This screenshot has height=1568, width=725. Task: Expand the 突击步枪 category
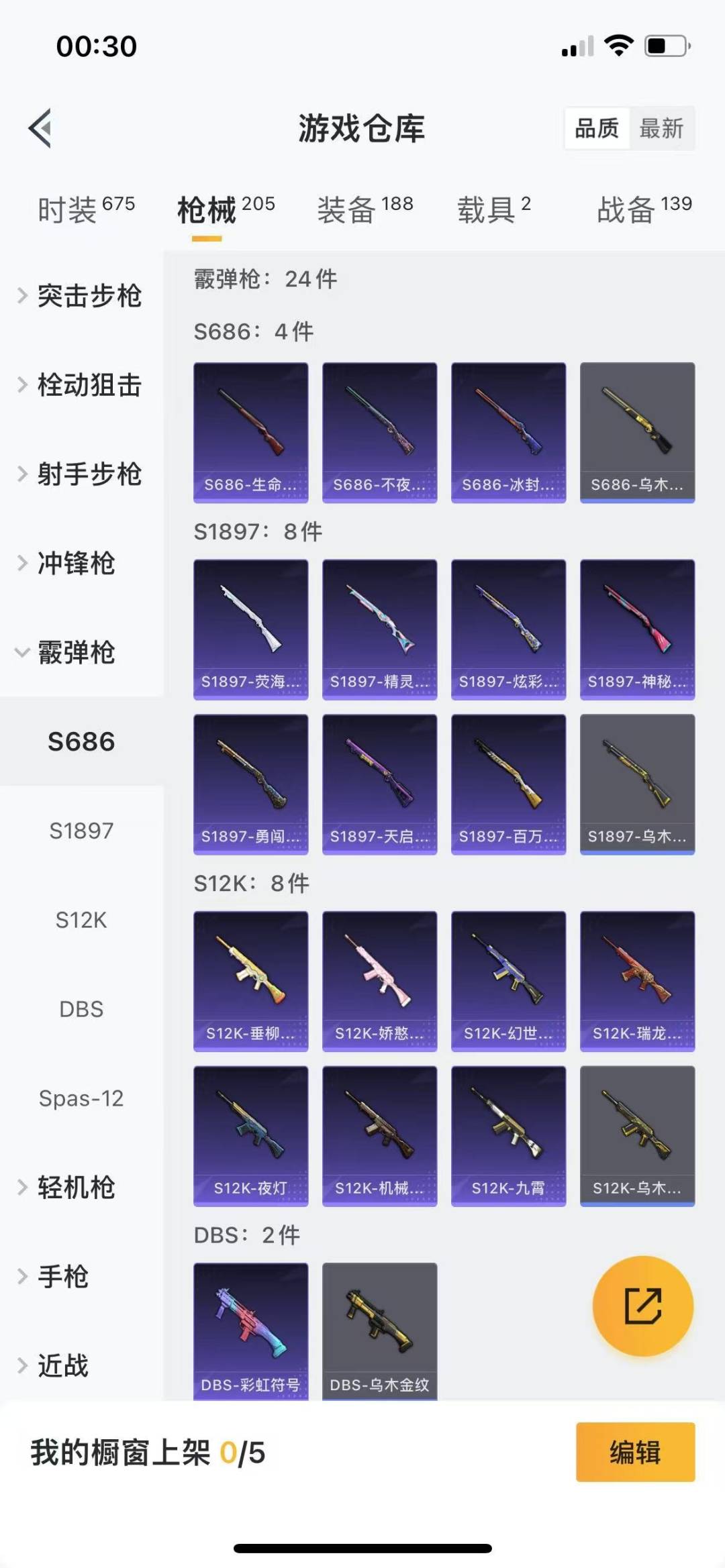click(x=81, y=296)
